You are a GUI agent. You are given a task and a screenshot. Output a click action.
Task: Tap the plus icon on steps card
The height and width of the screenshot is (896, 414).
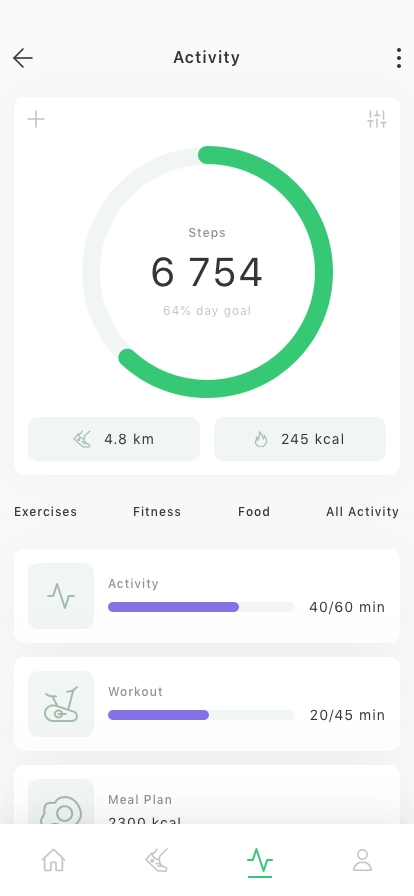(36, 119)
